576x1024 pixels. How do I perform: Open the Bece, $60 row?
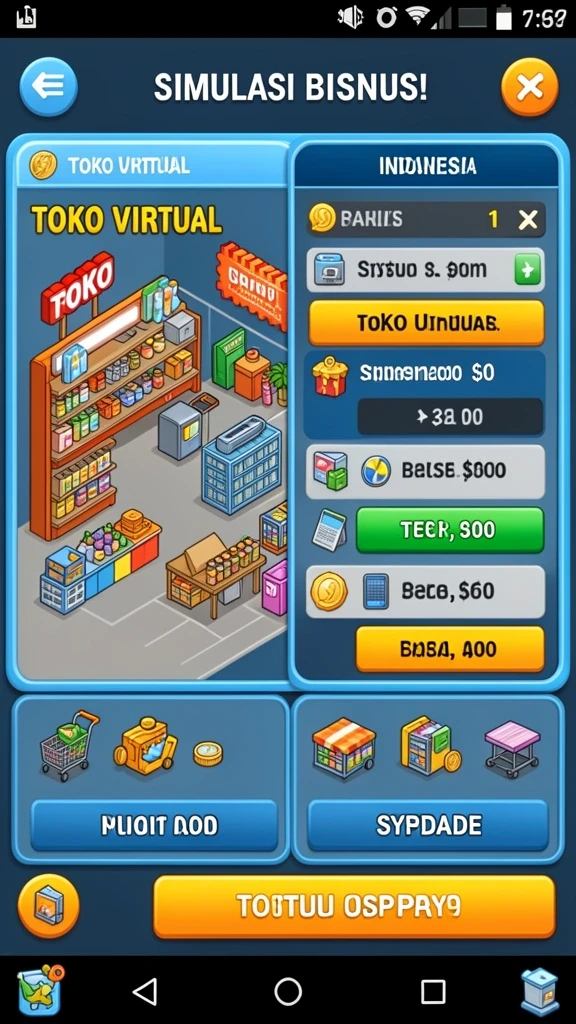(x=425, y=592)
